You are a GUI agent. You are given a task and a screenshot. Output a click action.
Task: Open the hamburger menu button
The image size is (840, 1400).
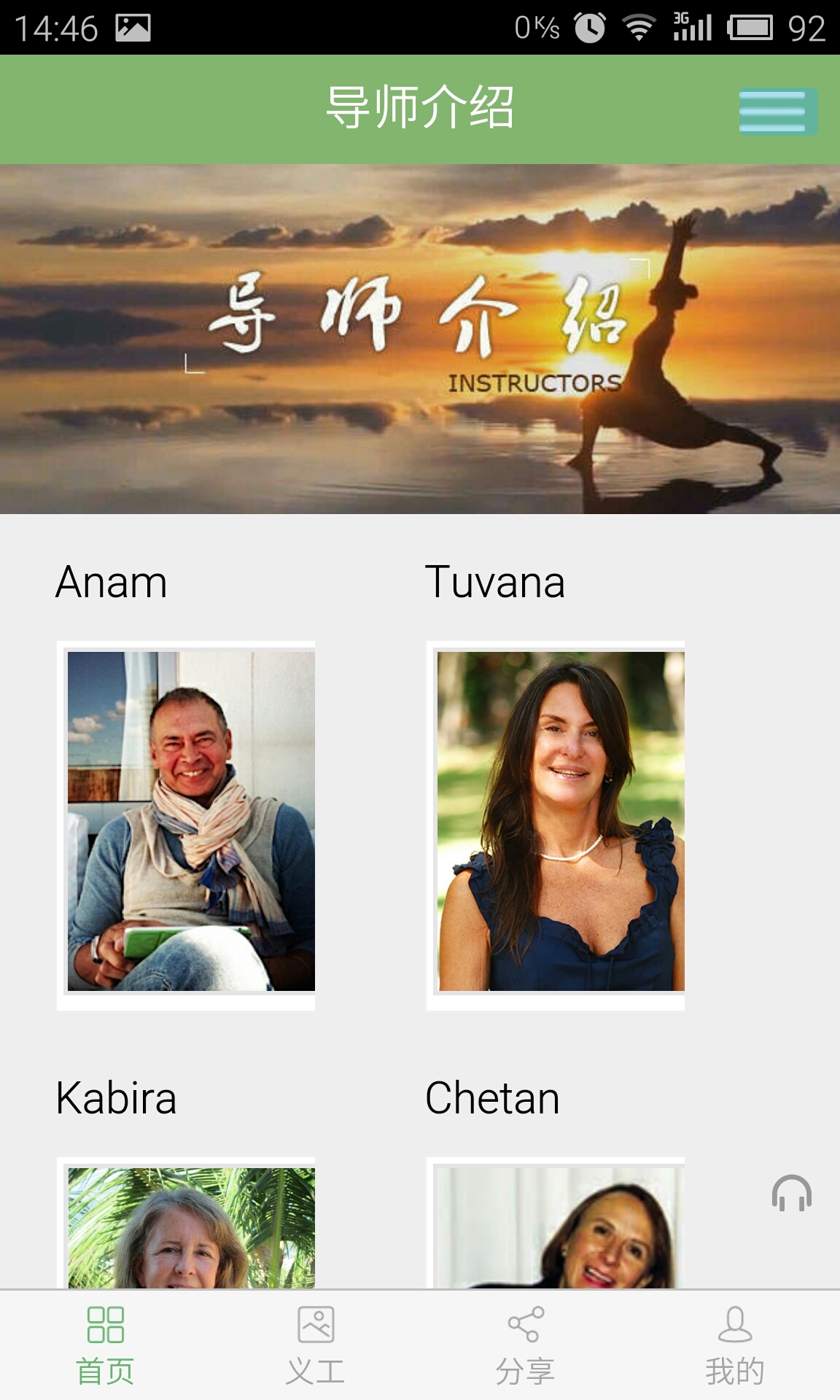tap(777, 111)
